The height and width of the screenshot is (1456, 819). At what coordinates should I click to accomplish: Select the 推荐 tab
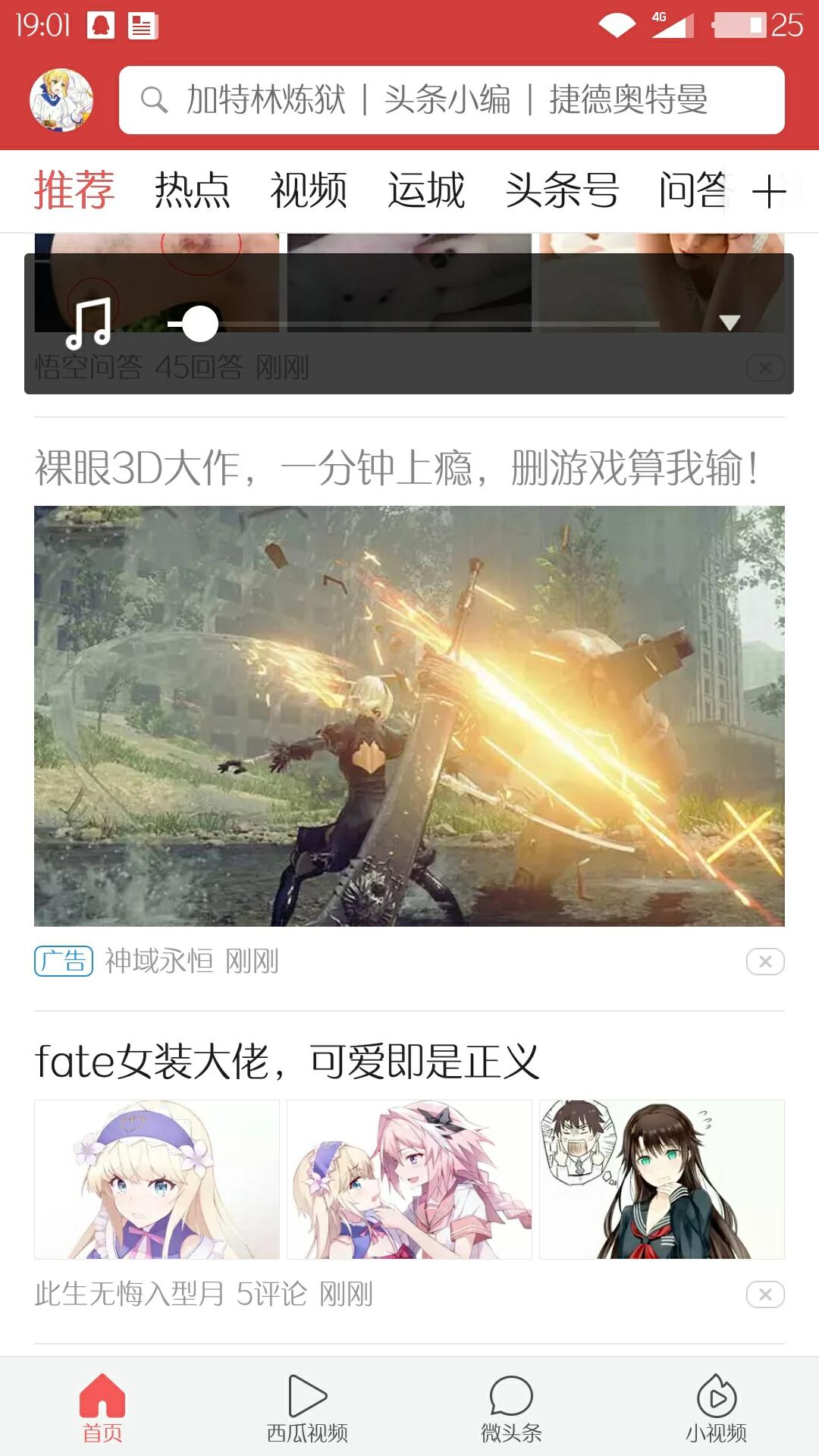click(74, 190)
